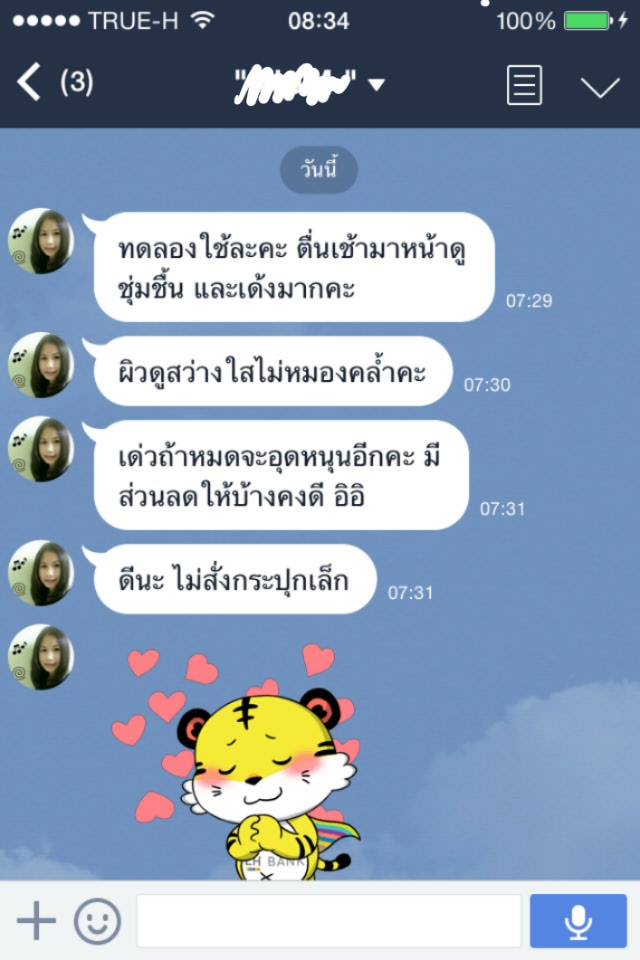Open the notes icon in header
Viewport: 640px width, 960px height.
[x=524, y=85]
